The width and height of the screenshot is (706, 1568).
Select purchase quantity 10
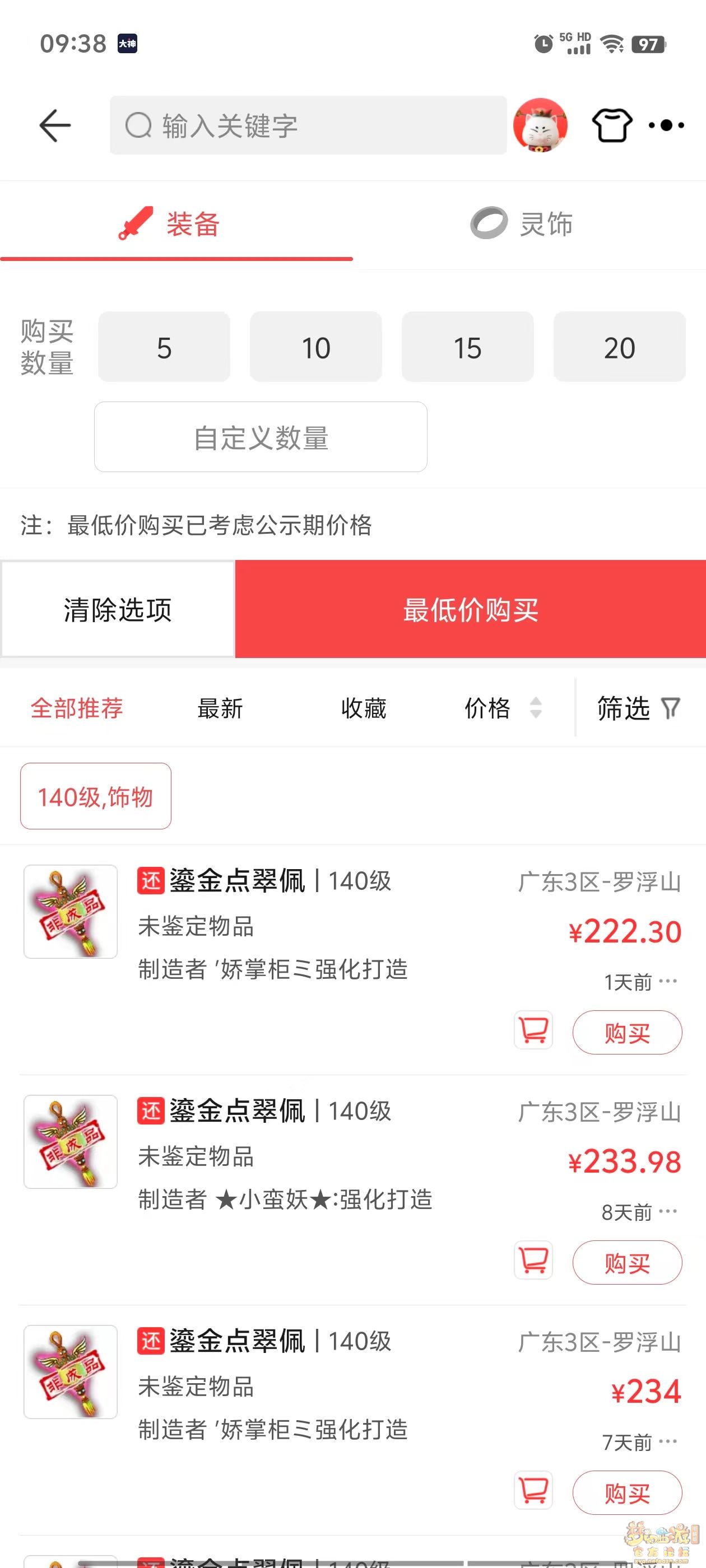315,347
